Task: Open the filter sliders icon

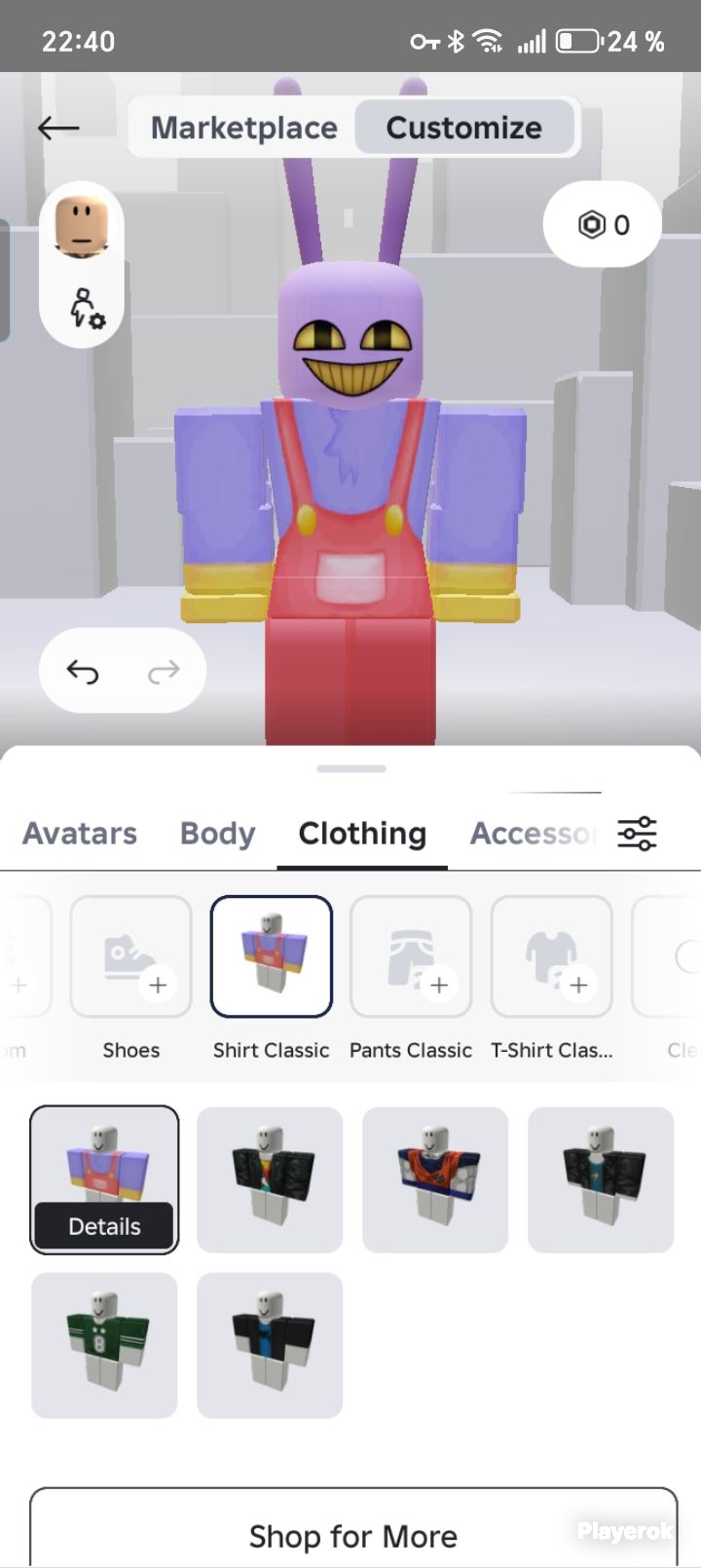Action: click(x=638, y=834)
